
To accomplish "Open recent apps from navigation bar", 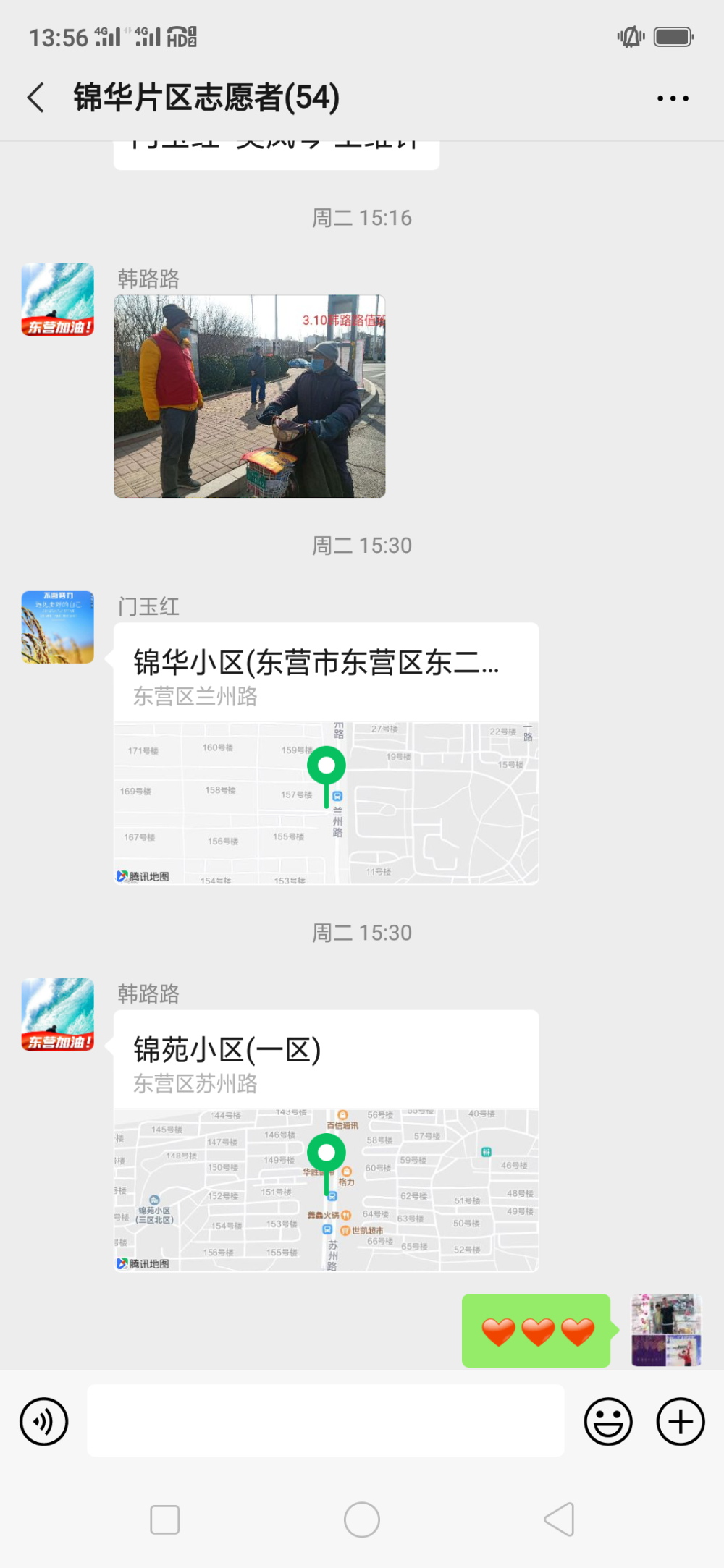I will coord(165,1520).
